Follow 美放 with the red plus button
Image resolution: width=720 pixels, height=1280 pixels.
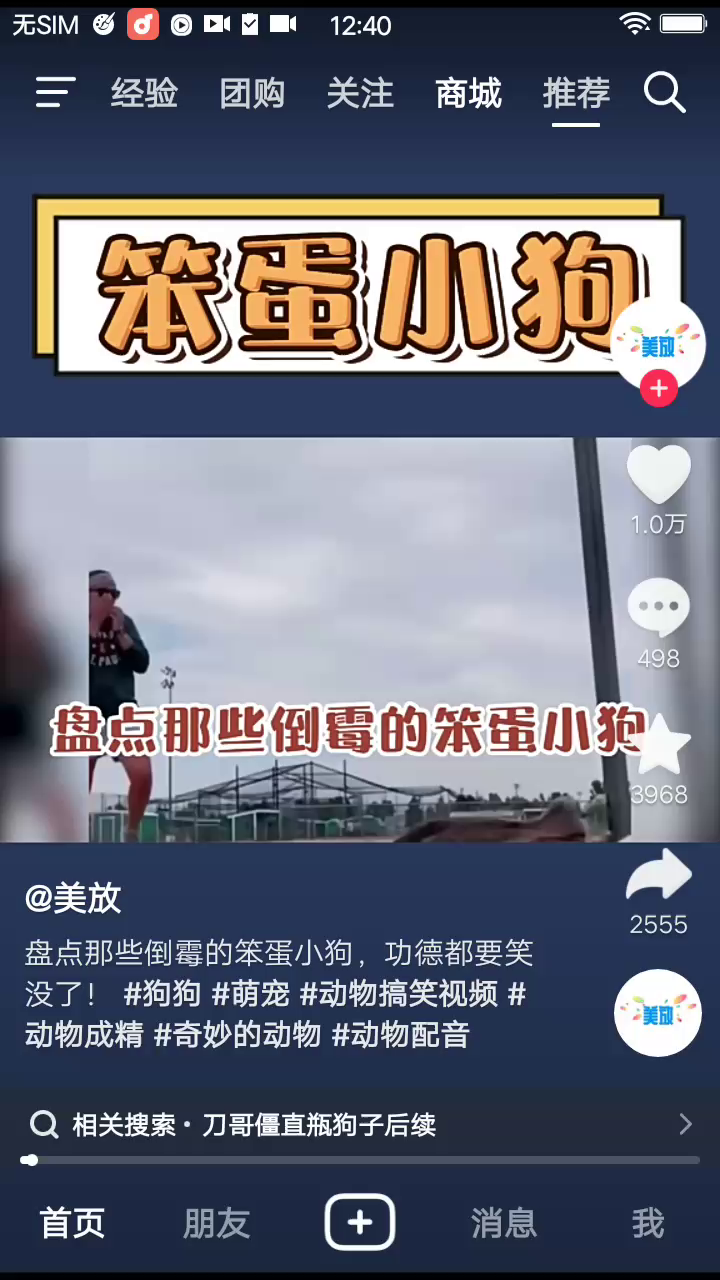(658, 388)
